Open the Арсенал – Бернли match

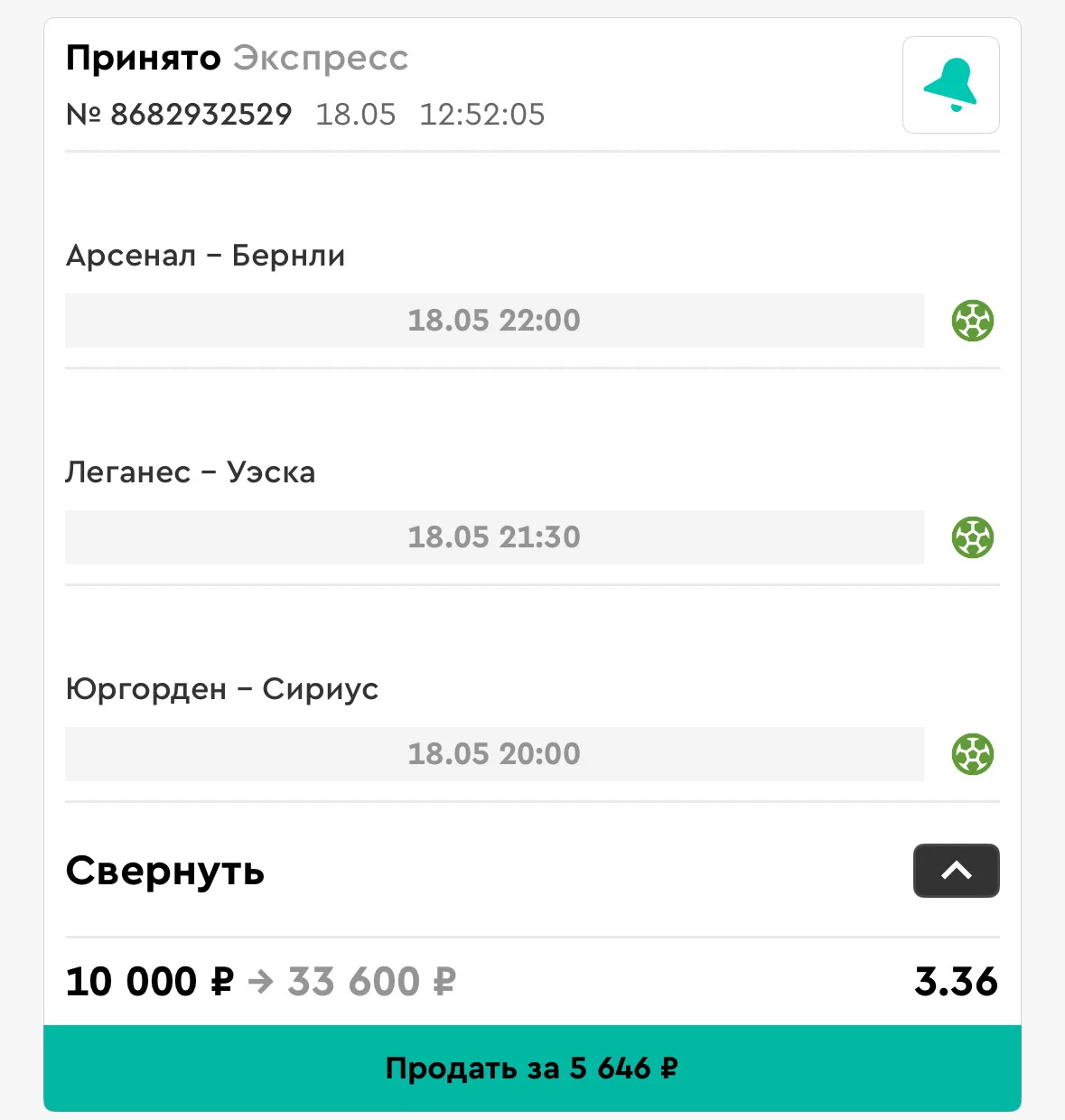(206, 256)
